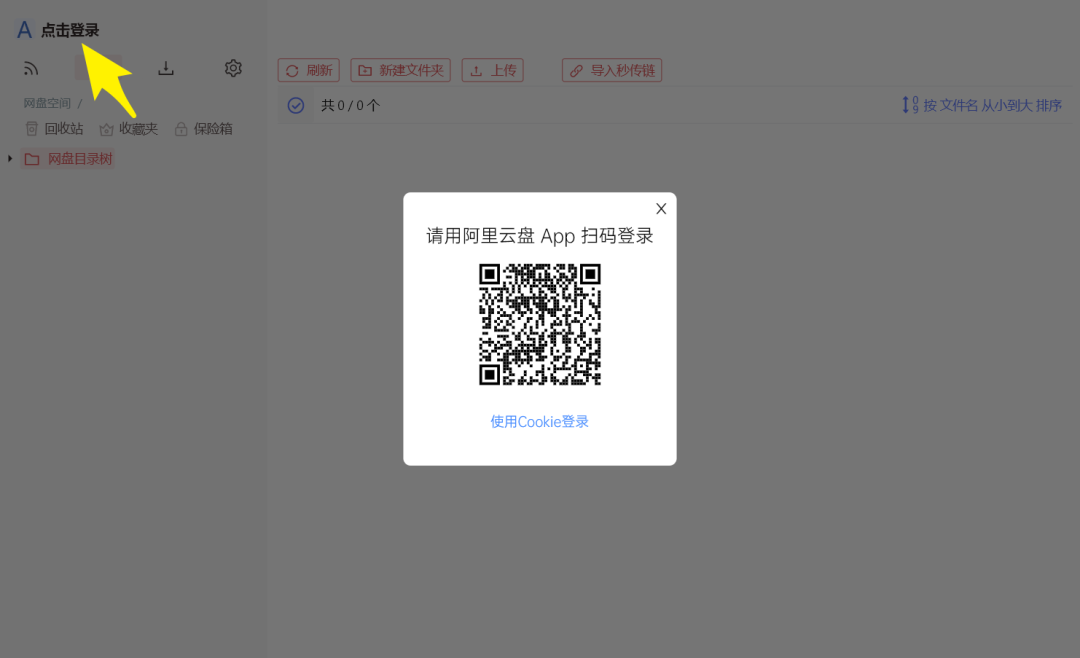Create a folder with 新建文件夹
Viewport: 1080px width, 658px height.
pos(401,71)
